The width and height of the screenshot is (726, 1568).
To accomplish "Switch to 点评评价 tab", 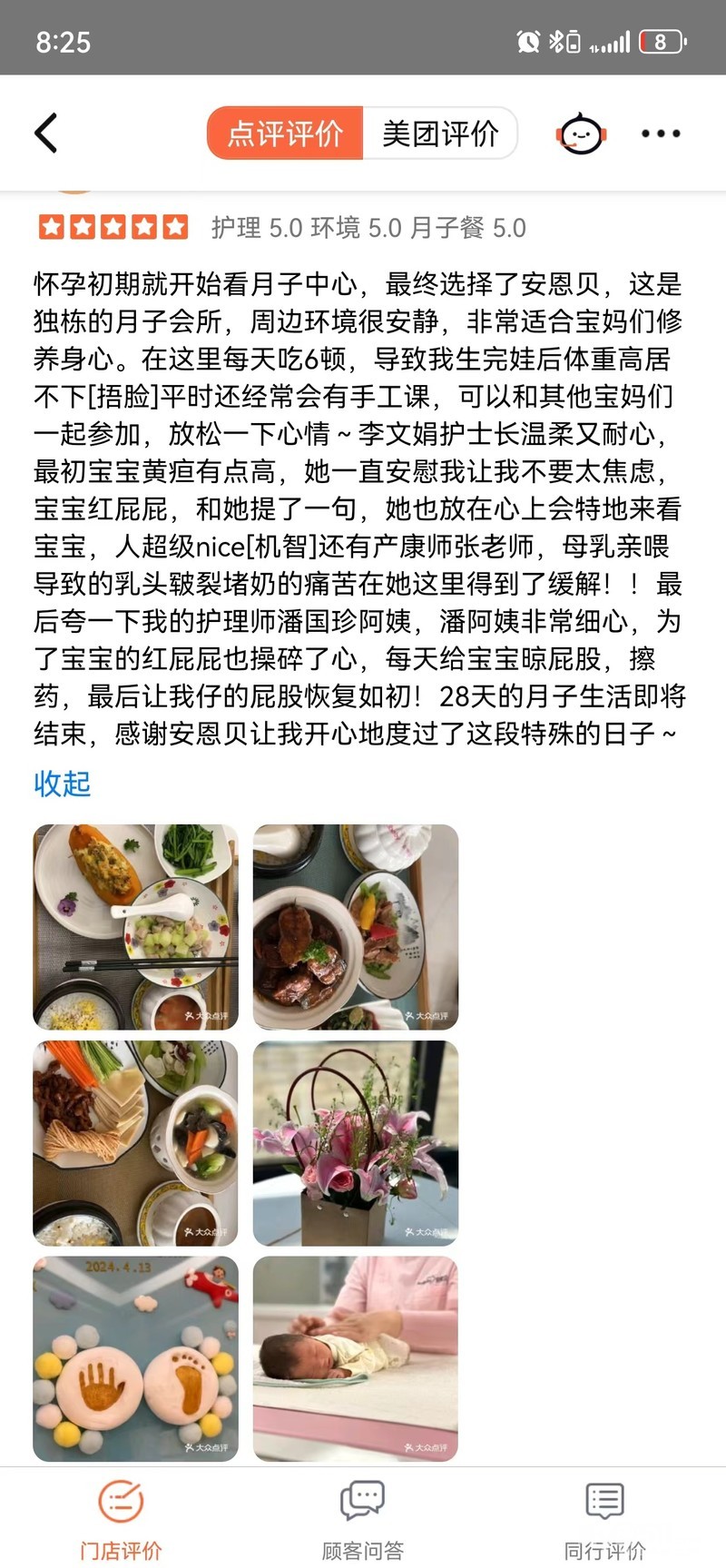I will pyautogui.click(x=285, y=133).
